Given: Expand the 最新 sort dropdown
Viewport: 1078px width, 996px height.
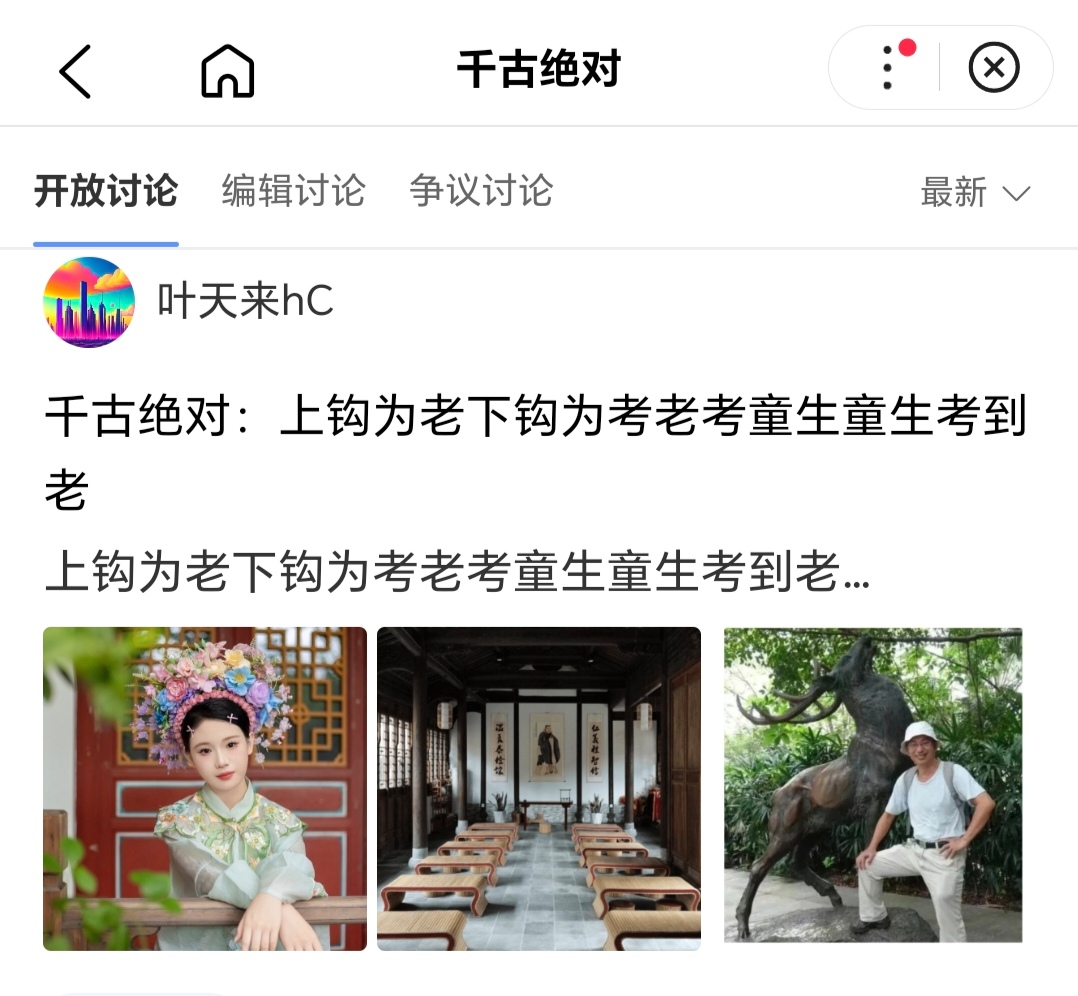Looking at the screenshot, I should tap(974, 192).
